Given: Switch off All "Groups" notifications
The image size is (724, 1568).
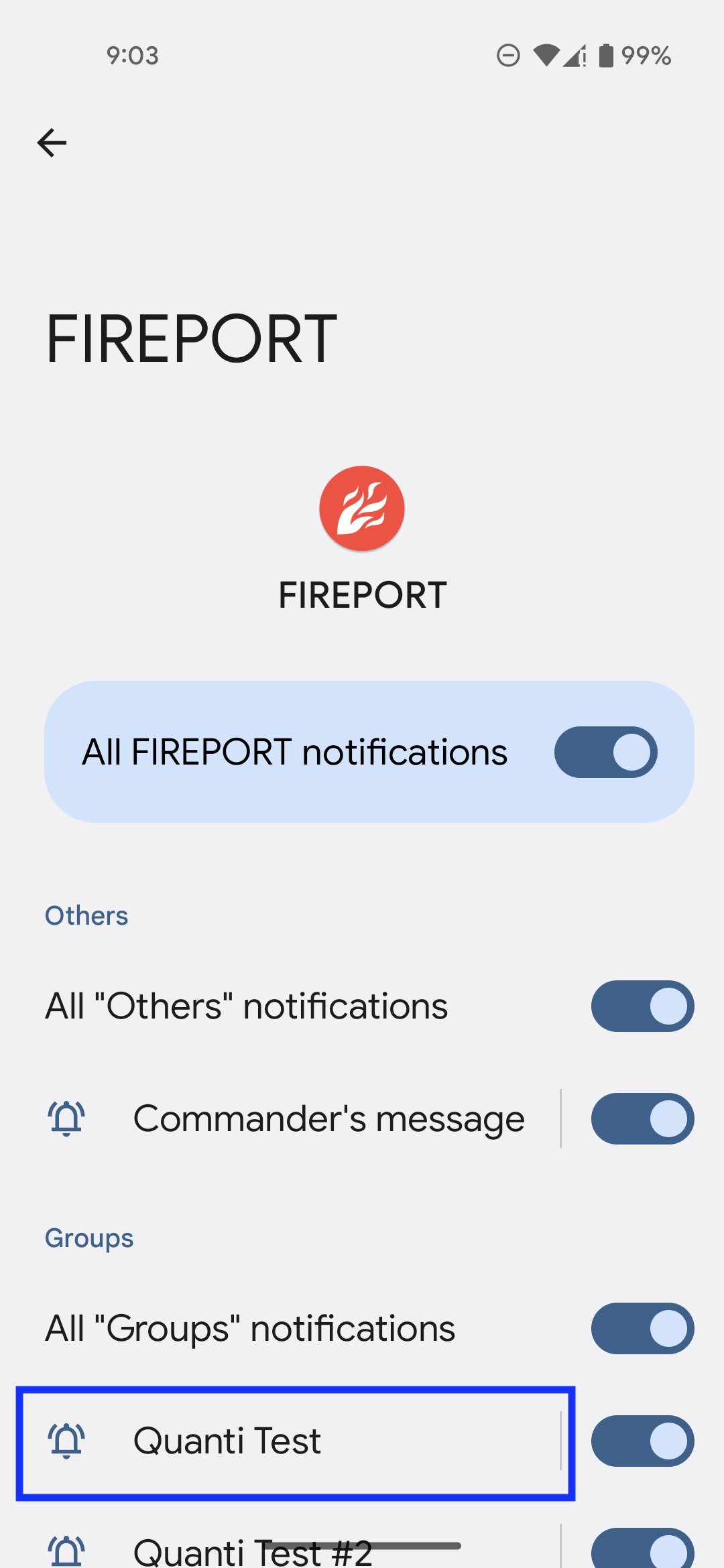Looking at the screenshot, I should [x=642, y=1329].
